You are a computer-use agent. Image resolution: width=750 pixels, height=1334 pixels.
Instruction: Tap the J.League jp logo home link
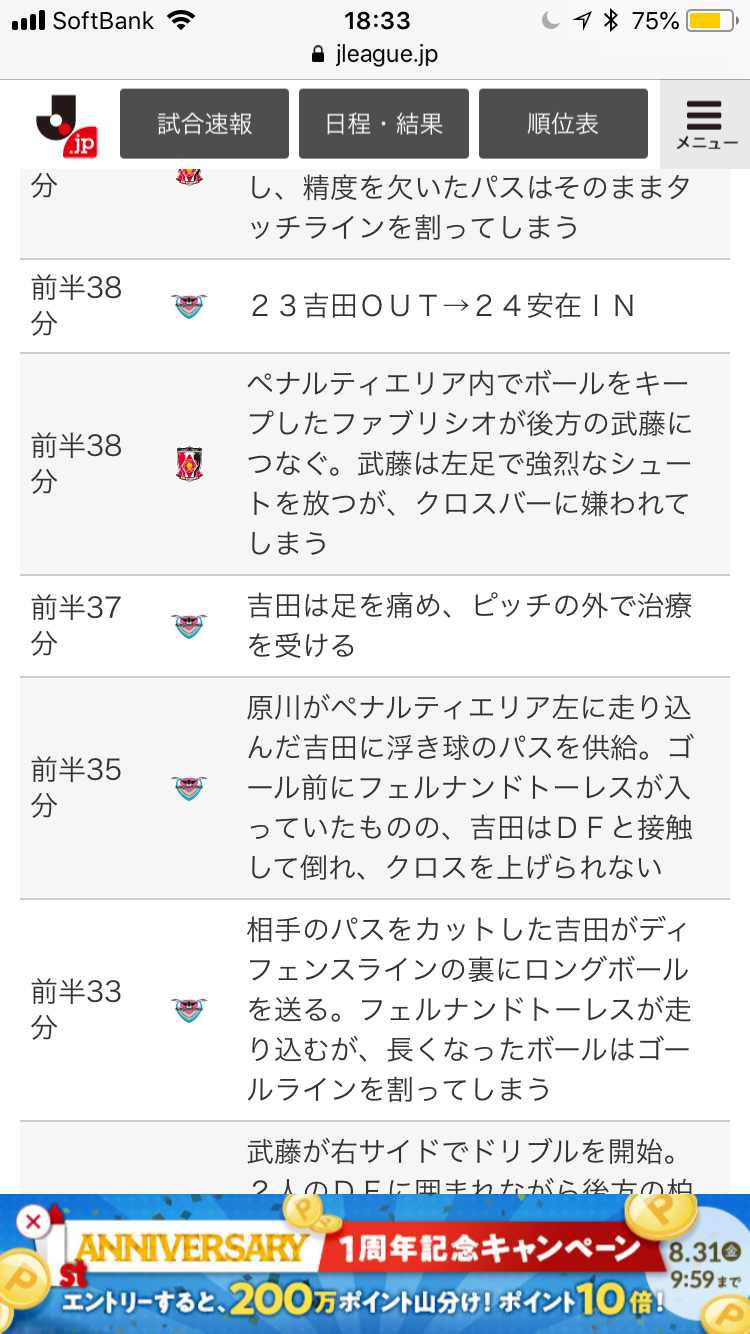[x=66, y=125]
